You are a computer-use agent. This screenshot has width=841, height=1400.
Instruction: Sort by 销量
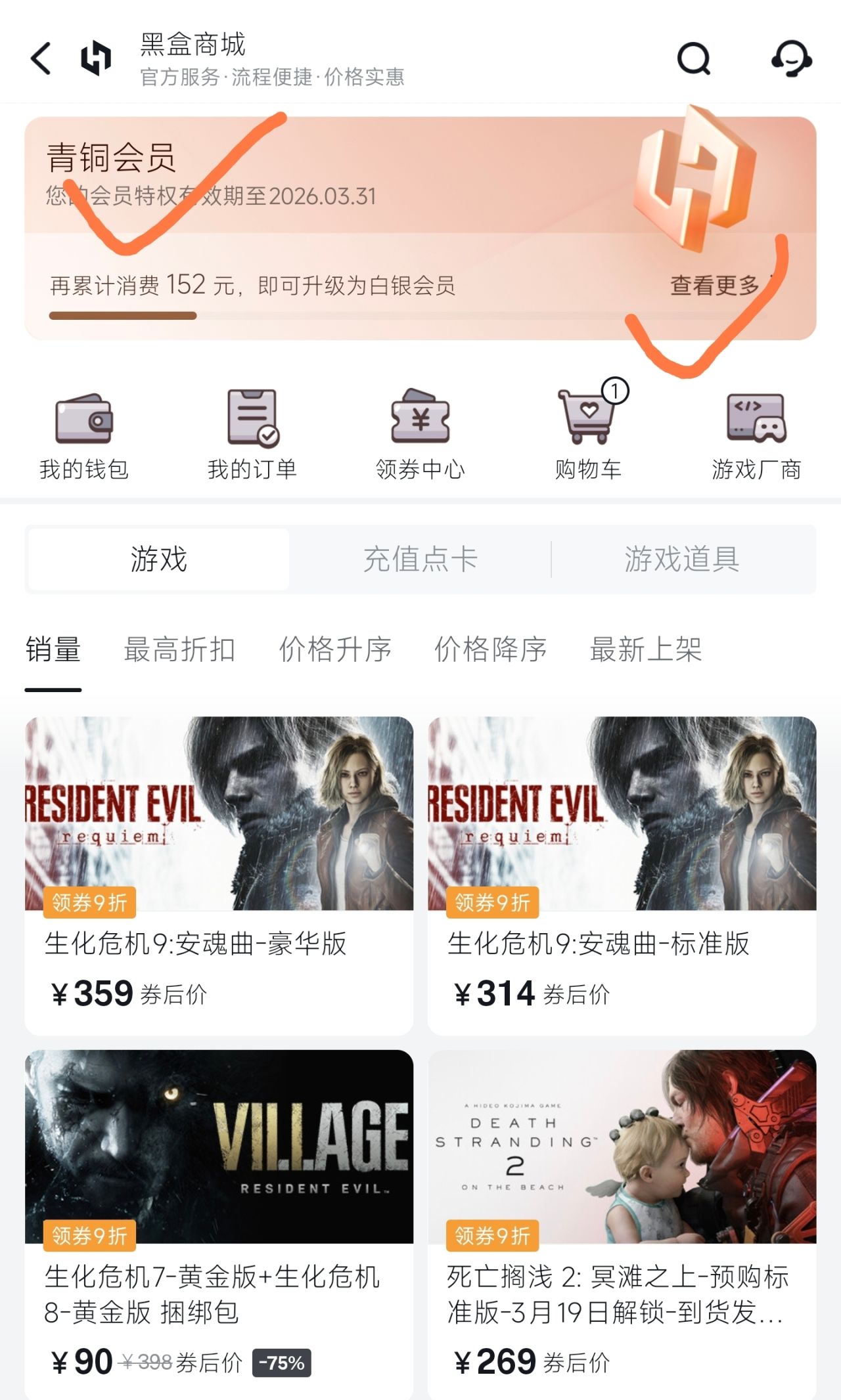tap(53, 649)
